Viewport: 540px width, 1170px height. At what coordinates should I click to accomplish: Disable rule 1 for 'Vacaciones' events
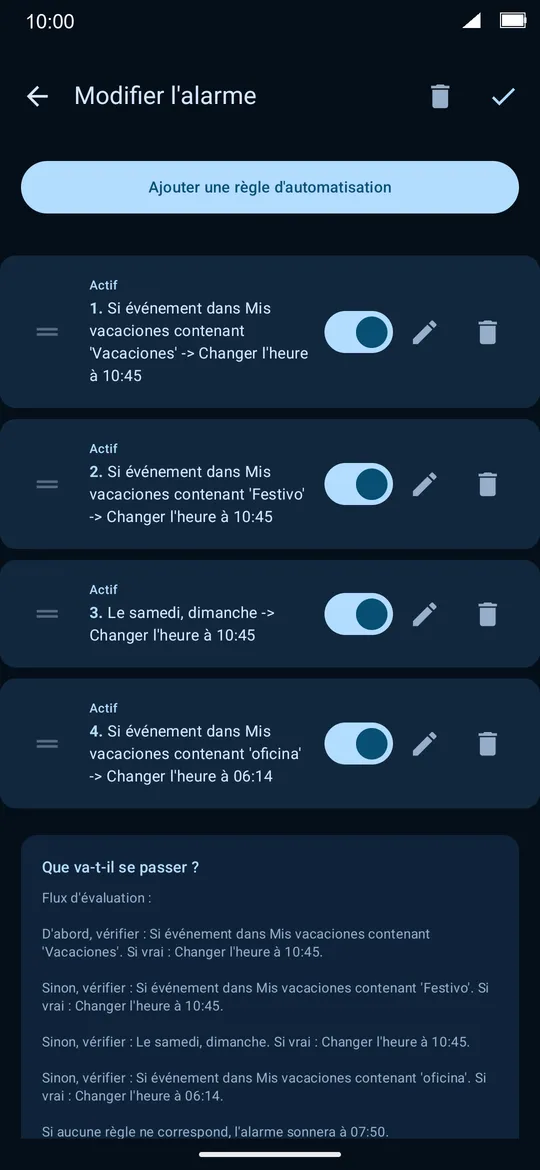359,332
